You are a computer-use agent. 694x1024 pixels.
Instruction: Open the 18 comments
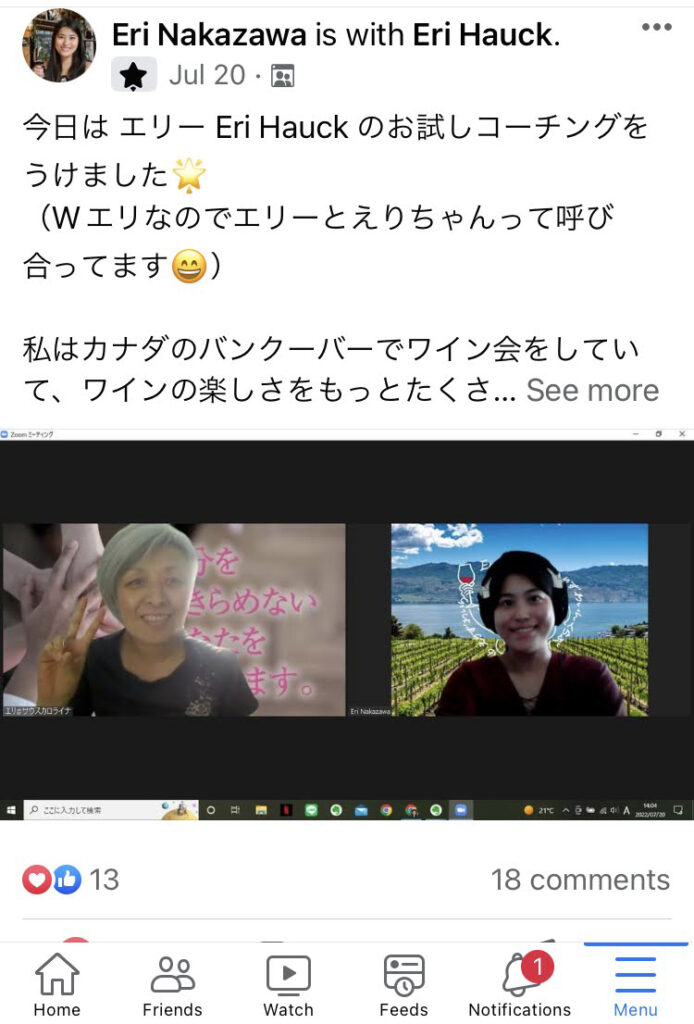(x=580, y=879)
